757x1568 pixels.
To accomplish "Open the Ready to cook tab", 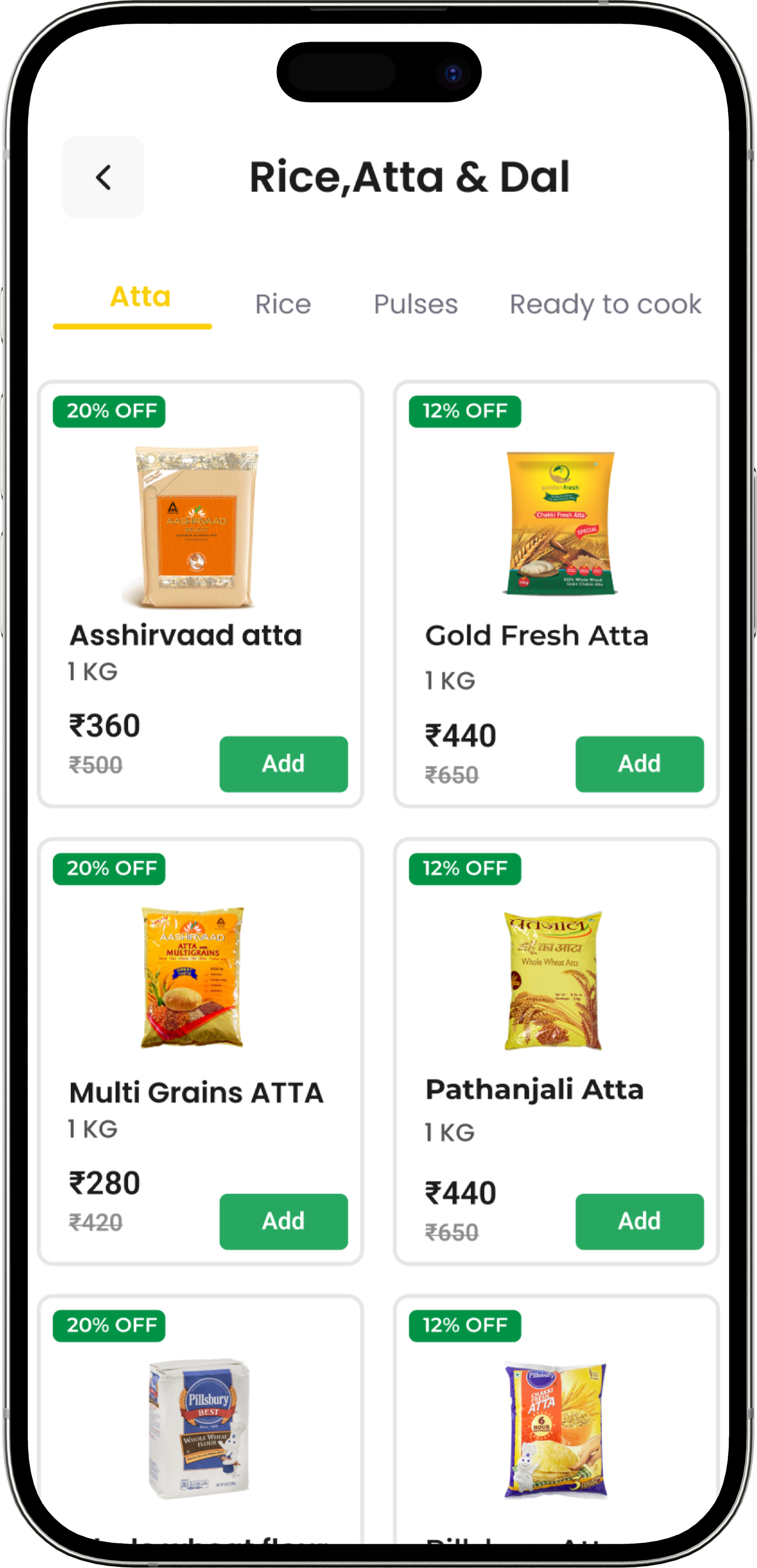I will pos(605,305).
